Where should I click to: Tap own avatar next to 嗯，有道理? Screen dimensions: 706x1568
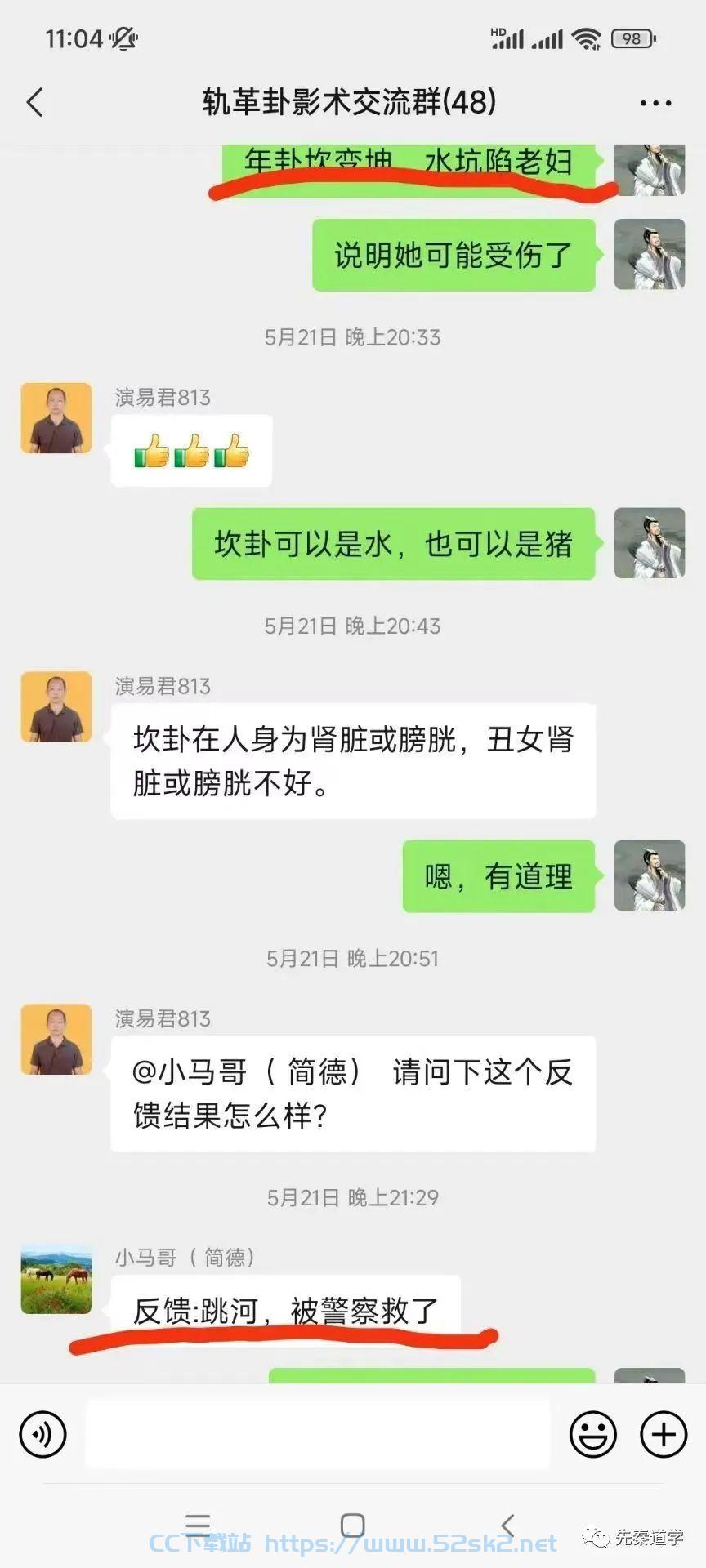650,875
